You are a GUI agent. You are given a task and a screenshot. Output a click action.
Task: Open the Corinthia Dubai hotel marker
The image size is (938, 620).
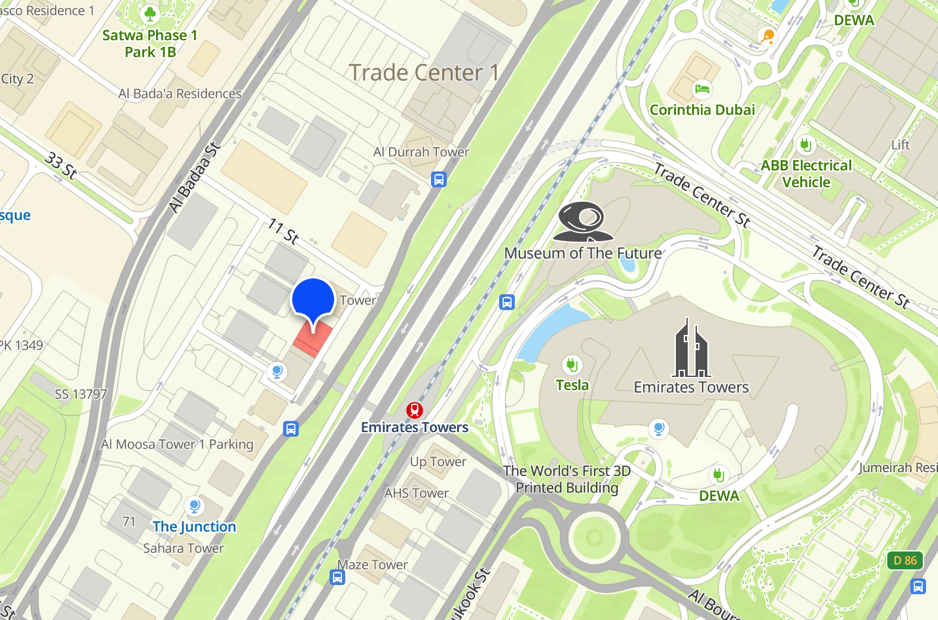703,89
